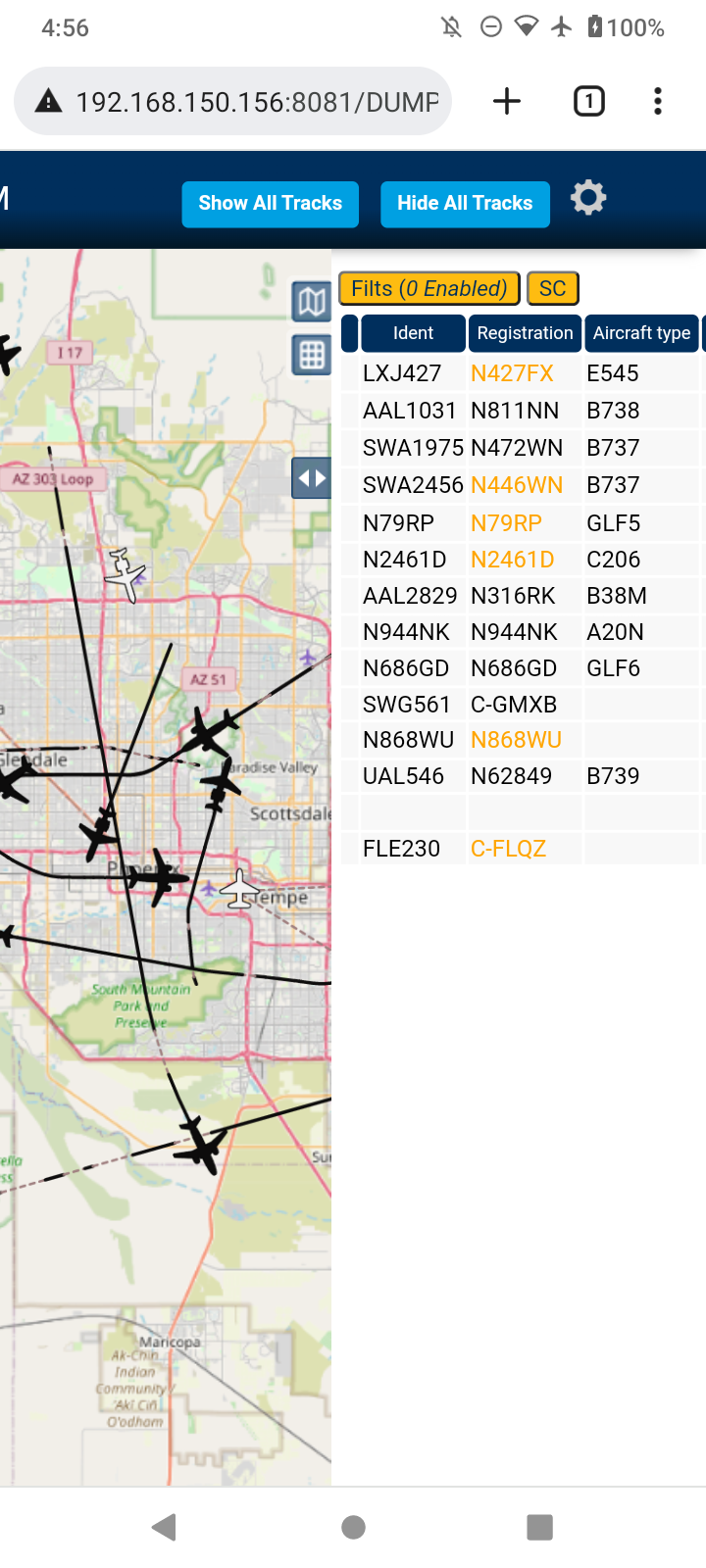The image size is (706, 1568).
Task: Tap the system back button
Action: [165, 1527]
